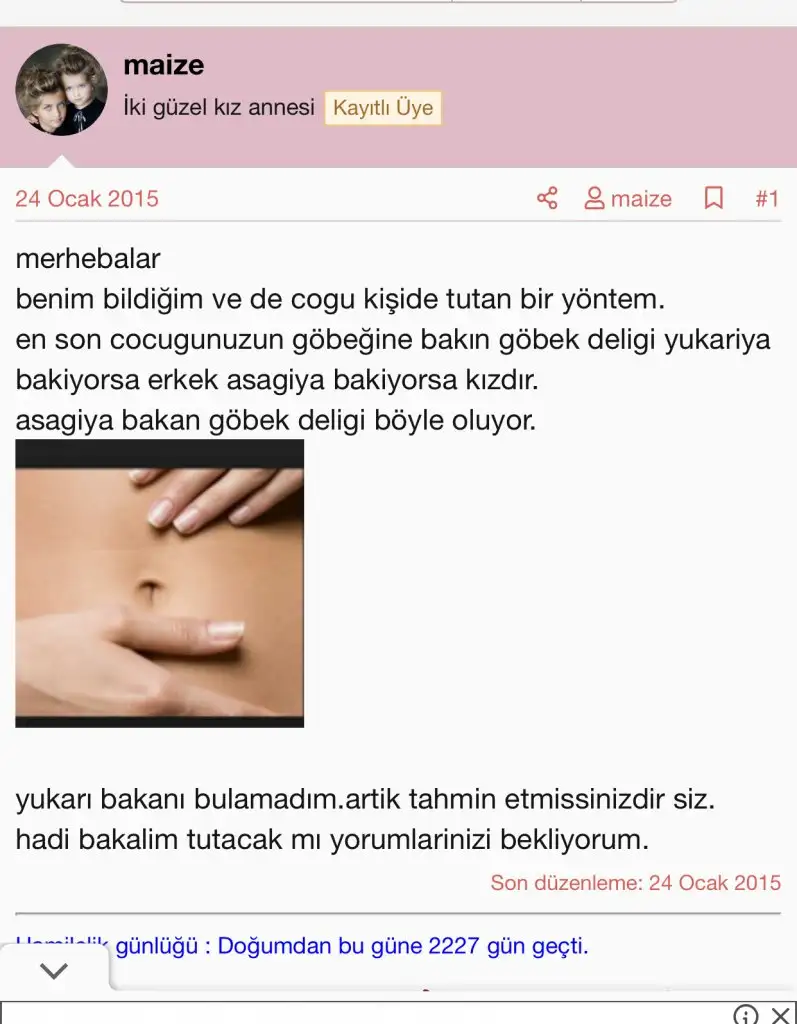Viewport: 797px width, 1024px height.
Task: Enlarge the belly button photo in the post
Action: 160,583
